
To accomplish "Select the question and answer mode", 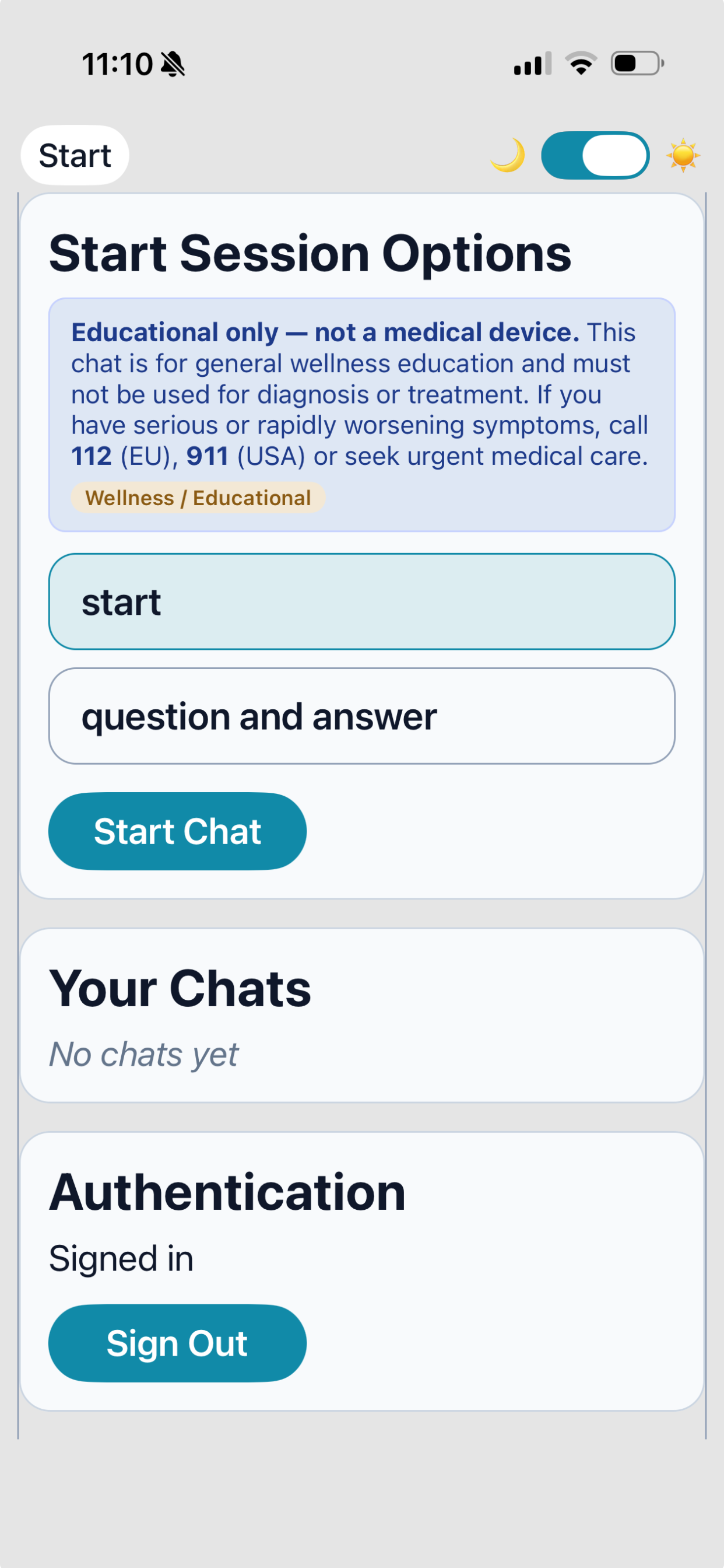I will coord(361,716).
